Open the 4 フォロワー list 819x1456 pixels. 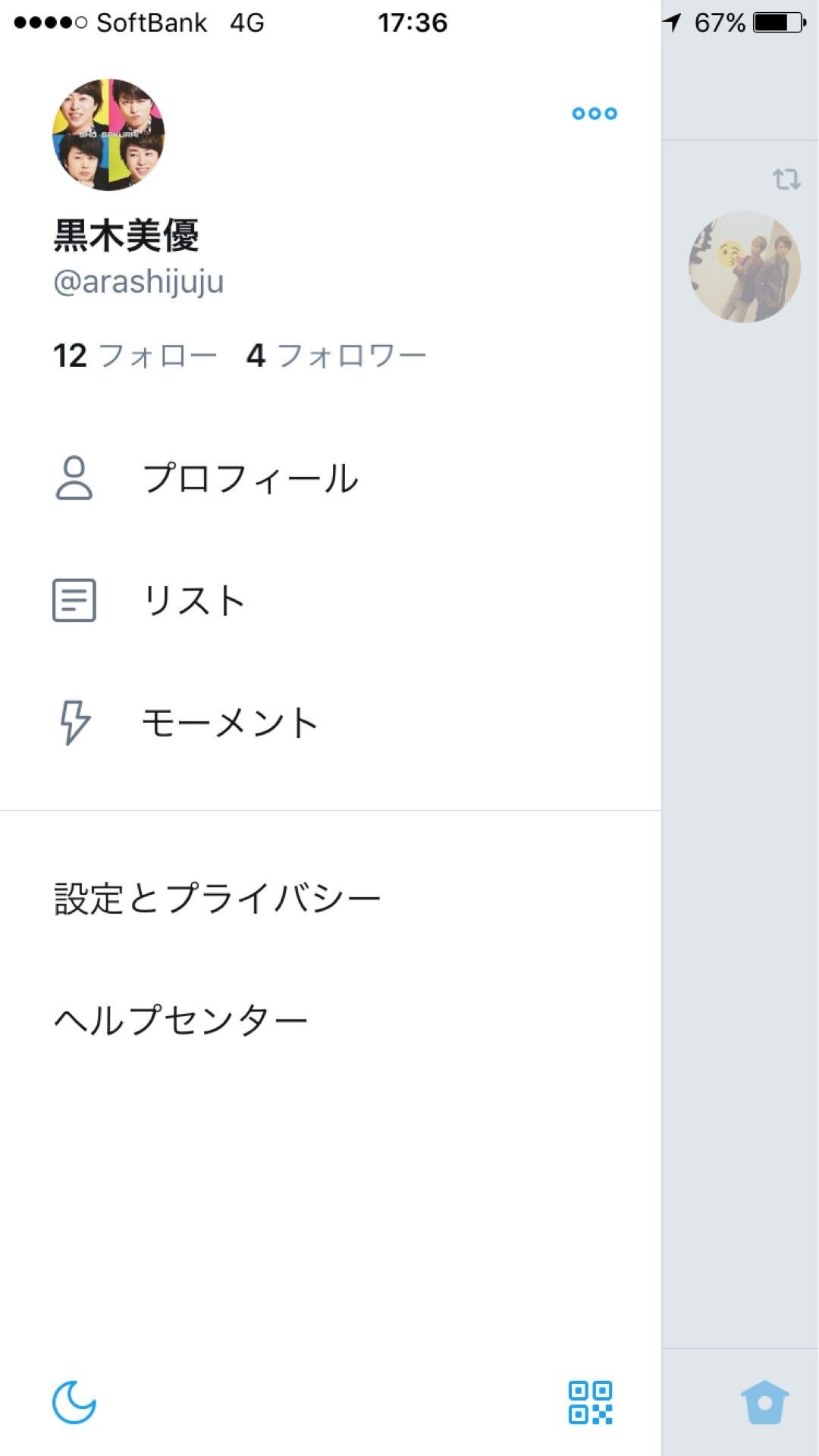pyautogui.click(x=335, y=354)
